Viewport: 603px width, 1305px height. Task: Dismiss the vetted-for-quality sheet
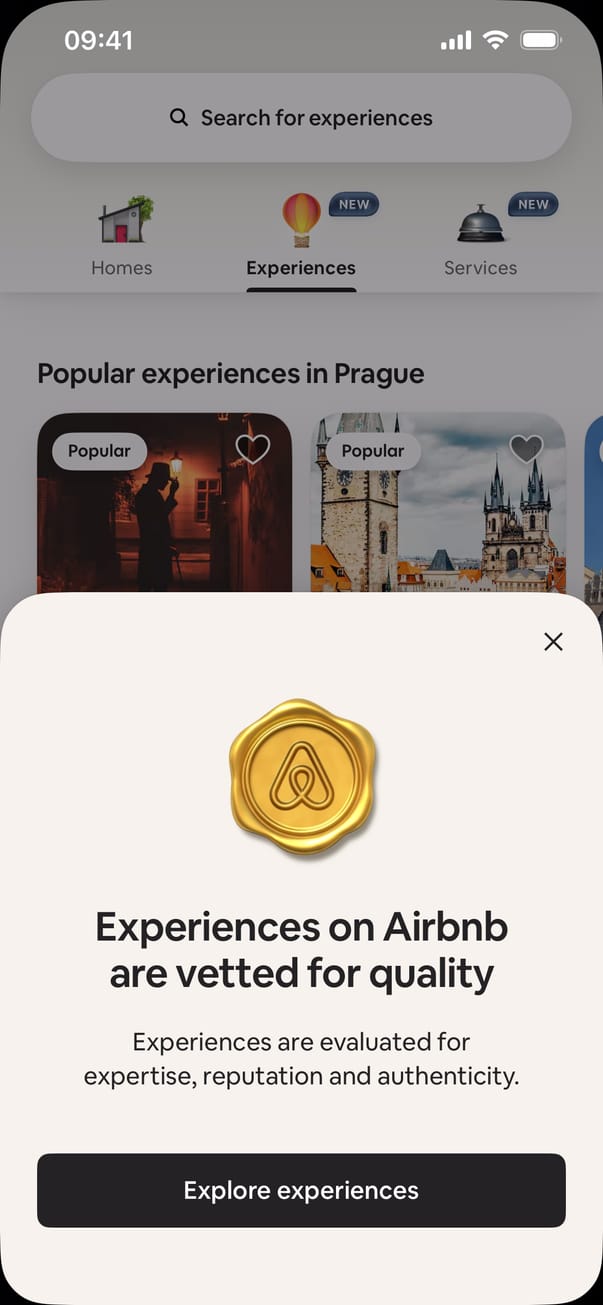pyautogui.click(x=553, y=642)
